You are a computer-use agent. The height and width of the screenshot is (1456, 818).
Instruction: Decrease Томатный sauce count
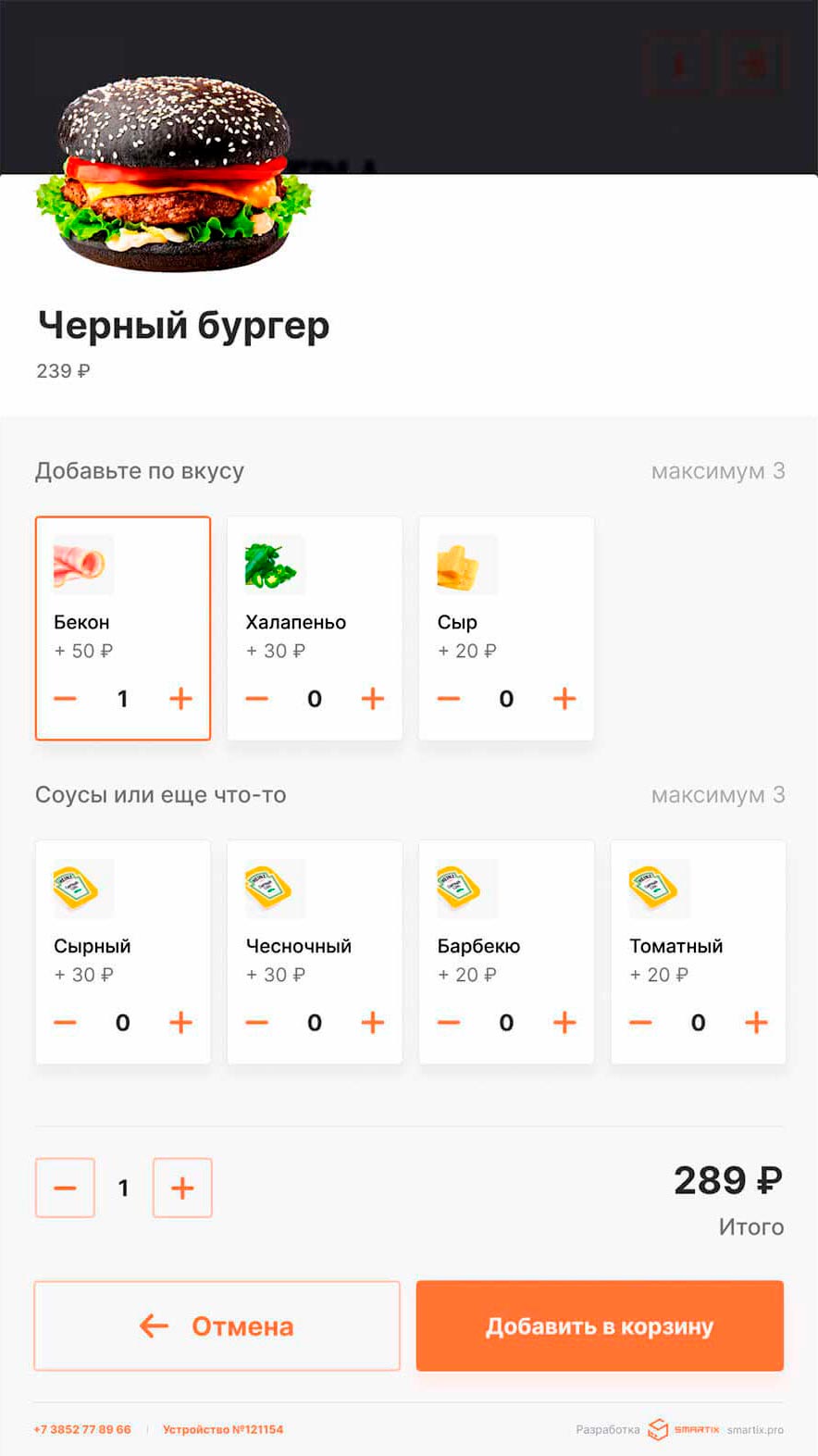640,1023
